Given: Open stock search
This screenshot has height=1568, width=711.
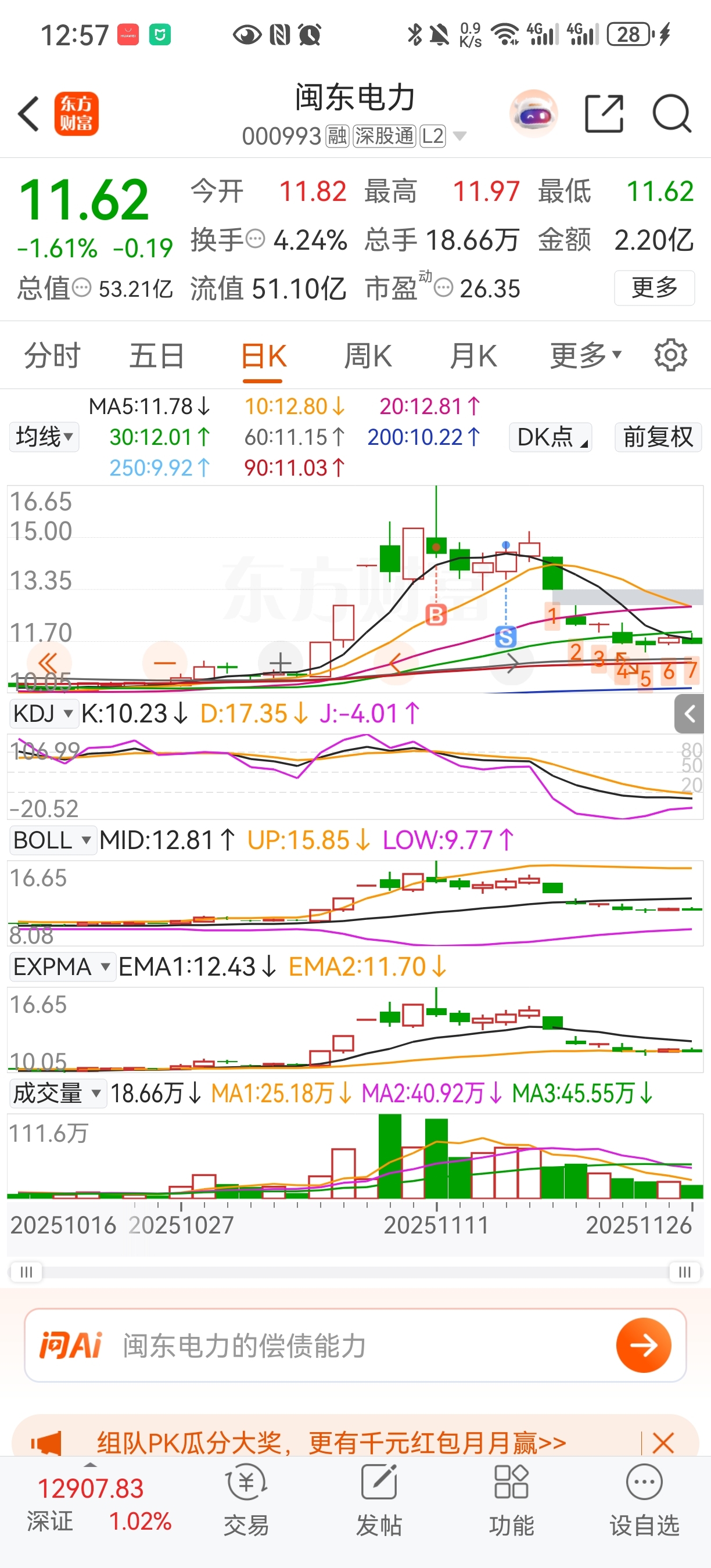Looking at the screenshot, I should tap(671, 114).
